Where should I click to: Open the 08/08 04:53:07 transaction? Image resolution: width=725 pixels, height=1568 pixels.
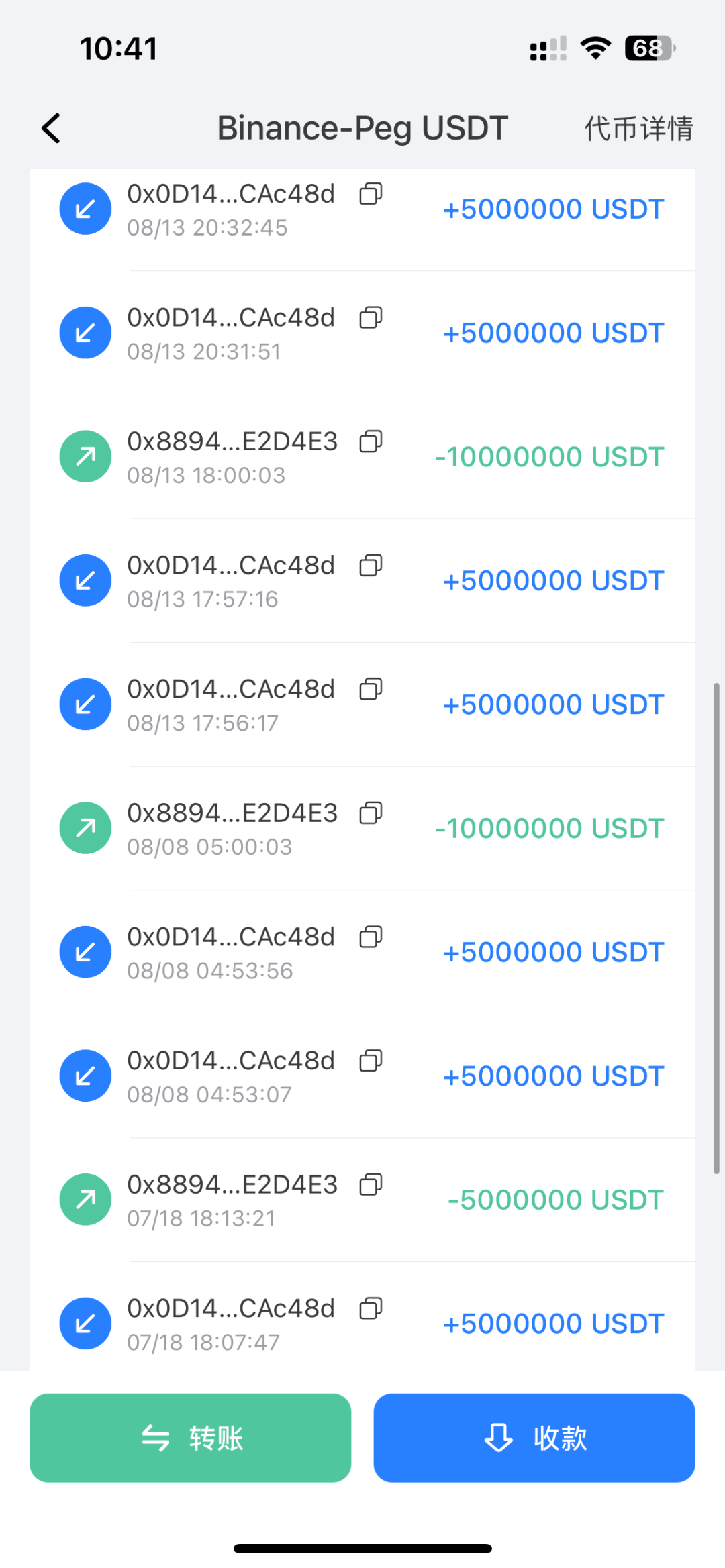(x=362, y=1076)
